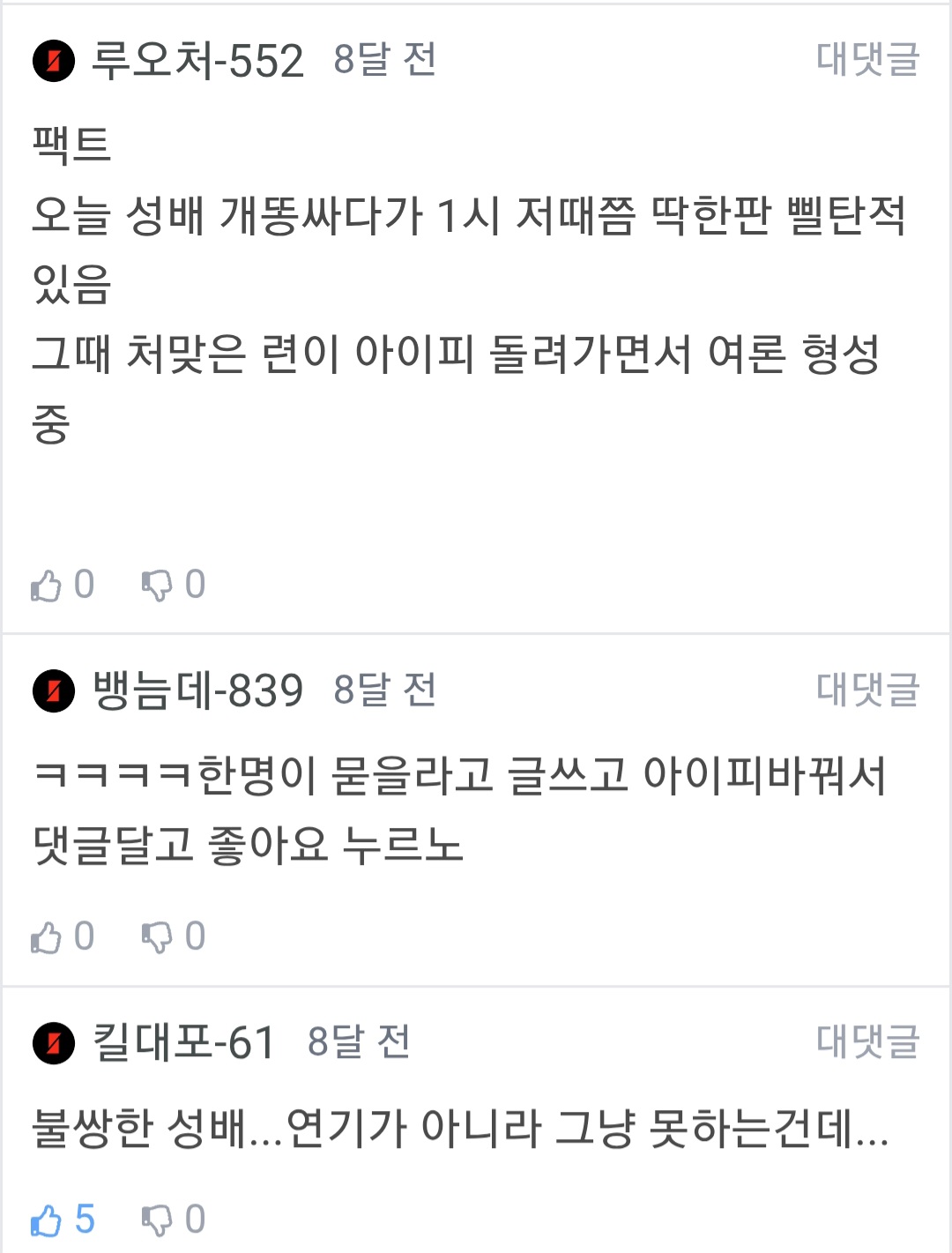Give a thumbs up to 뱅늠데-839's comment

[x=47, y=937]
